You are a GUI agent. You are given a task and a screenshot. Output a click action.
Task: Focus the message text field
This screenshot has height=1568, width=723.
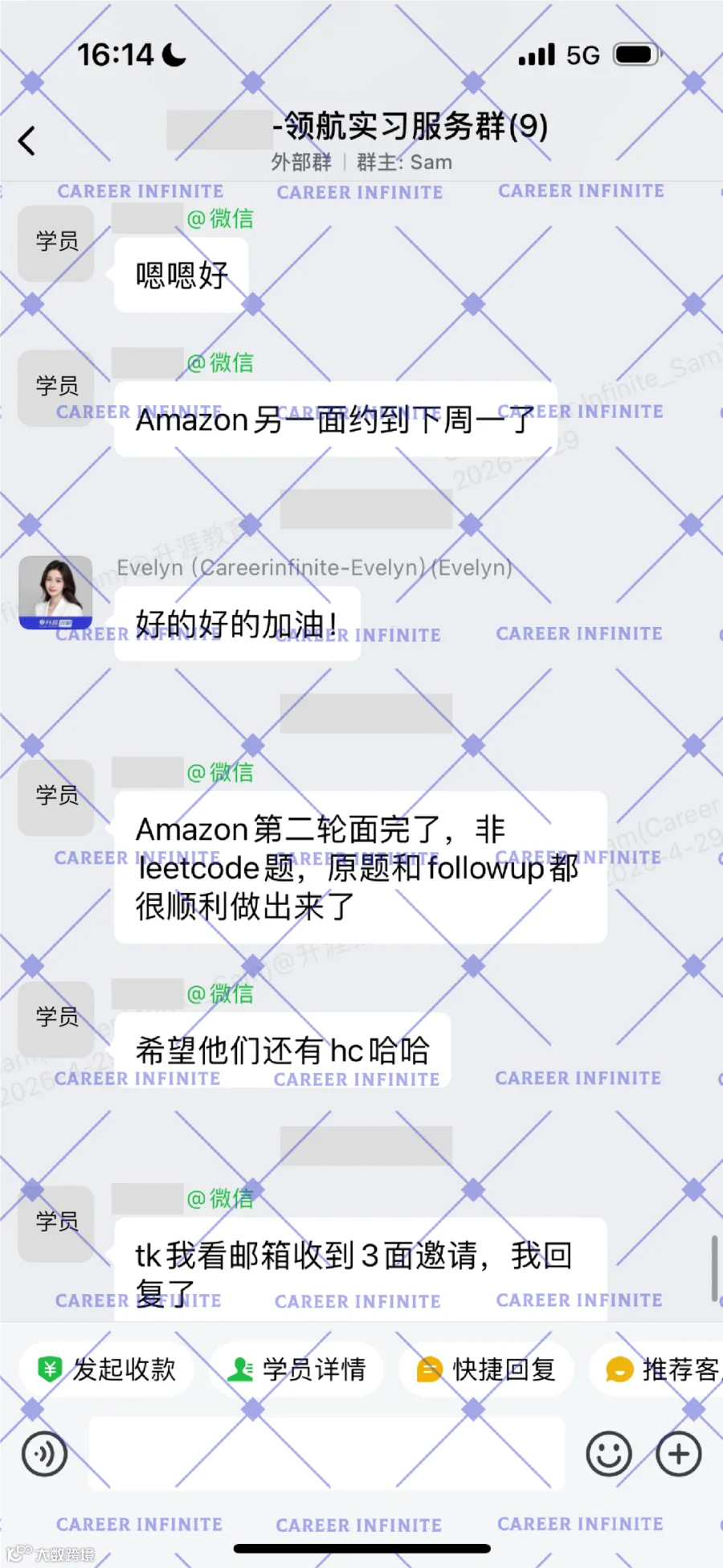tap(326, 1454)
